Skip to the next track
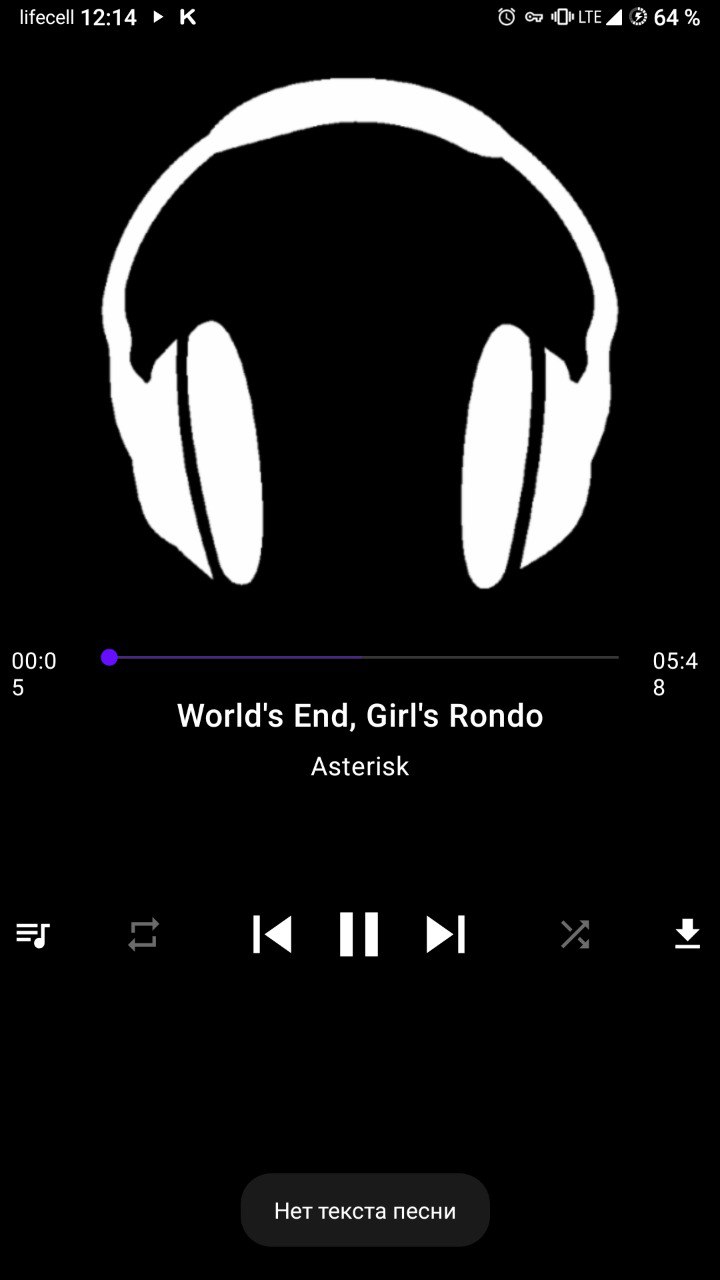The width and height of the screenshot is (720, 1280). 446,934
